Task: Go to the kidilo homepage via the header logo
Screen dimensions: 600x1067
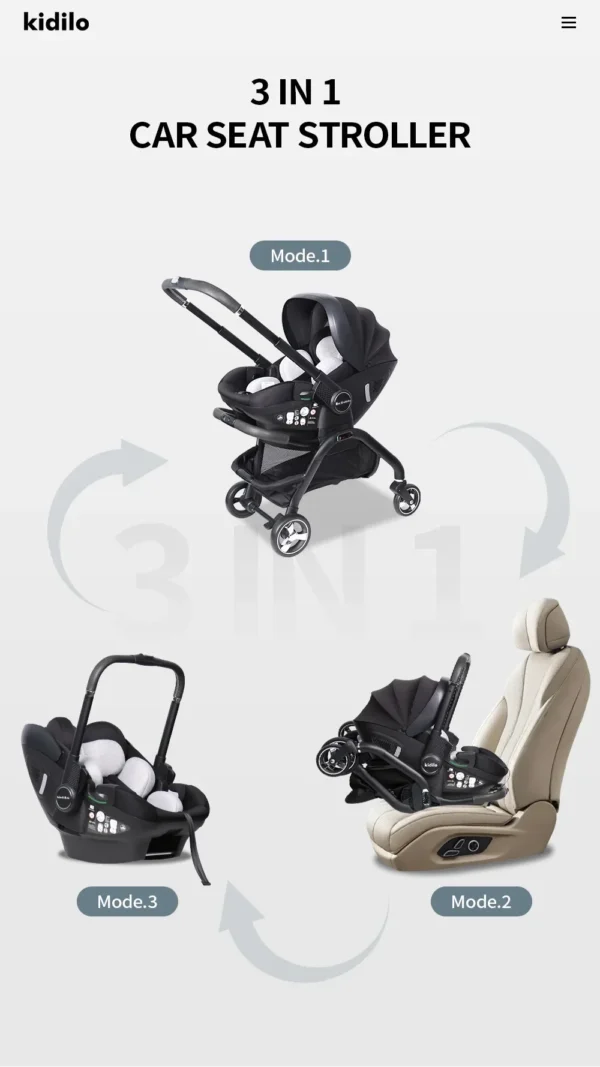Action: coord(56,21)
